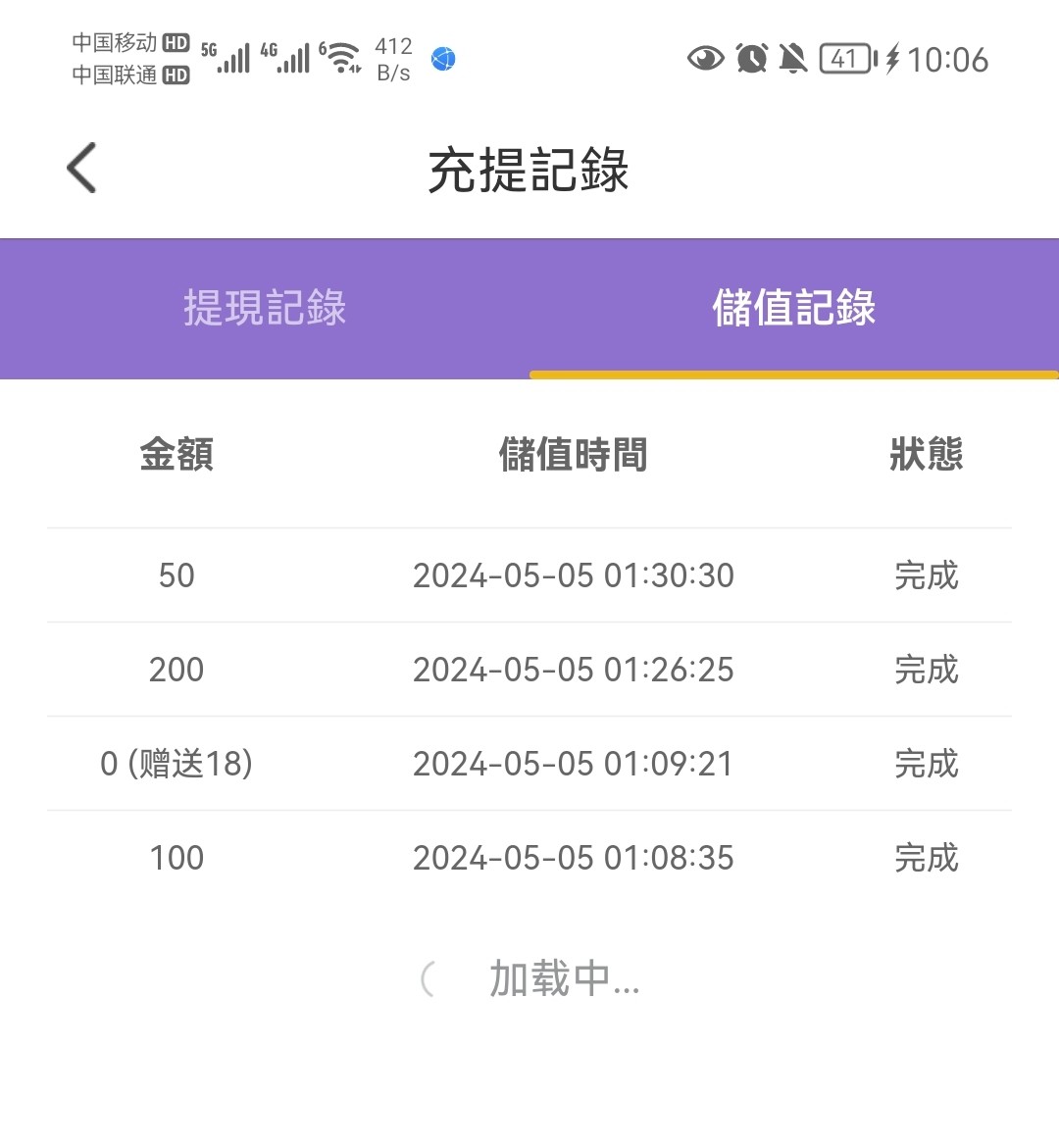The width and height of the screenshot is (1059, 1148).
Task: Tap the 金額 column header
Action: [176, 455]
